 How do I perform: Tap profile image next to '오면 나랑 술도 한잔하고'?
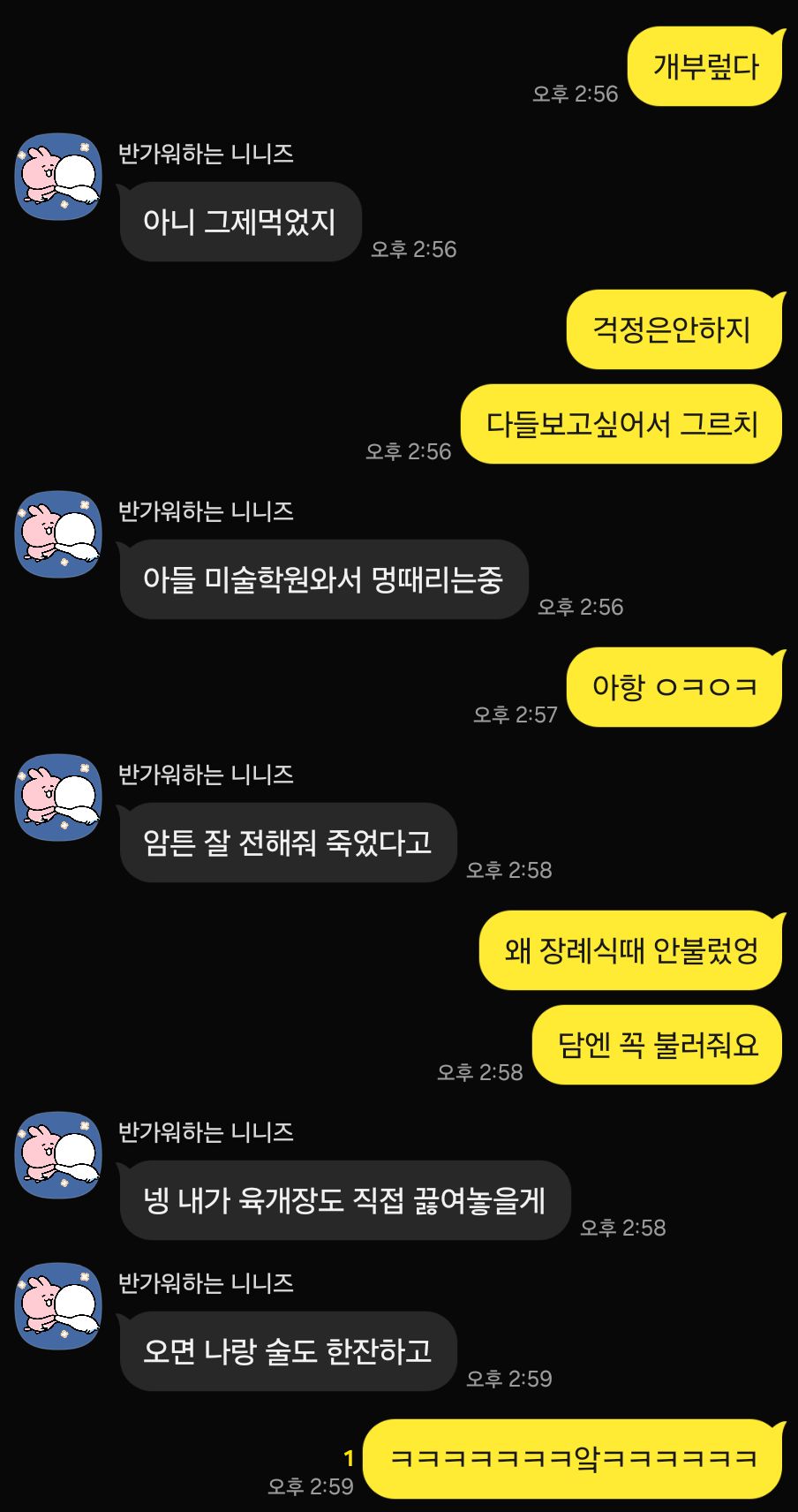[59, 1306]
